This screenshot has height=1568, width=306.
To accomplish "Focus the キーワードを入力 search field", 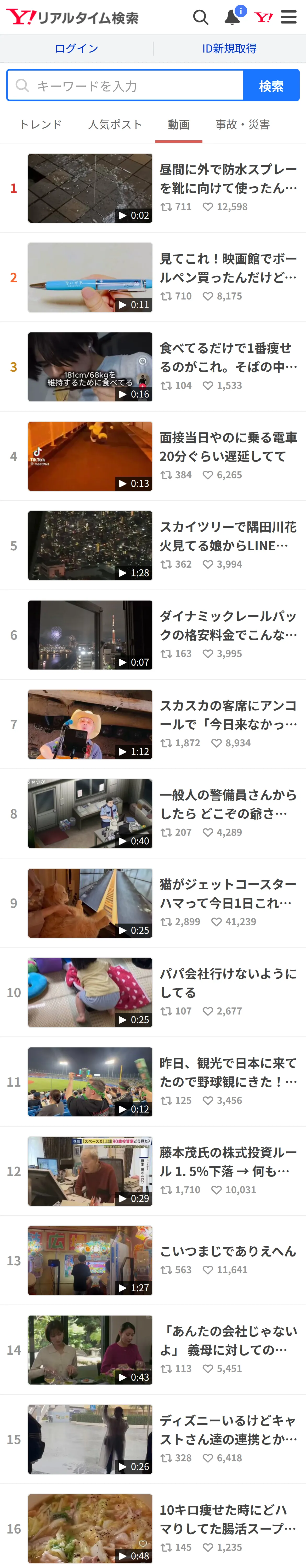I will tap(125, 85).
